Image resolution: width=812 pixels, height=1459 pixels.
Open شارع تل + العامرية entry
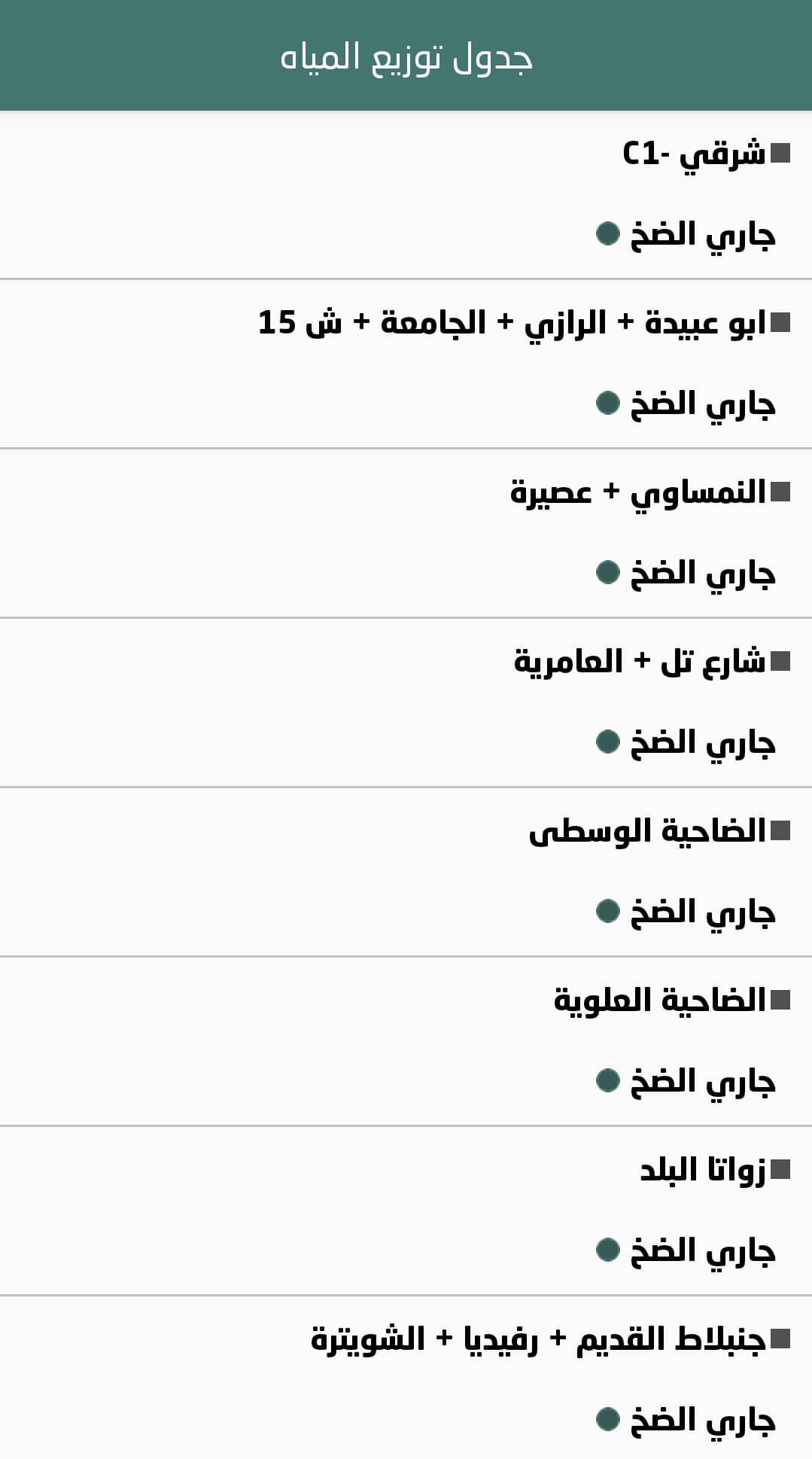click(640, 662)
